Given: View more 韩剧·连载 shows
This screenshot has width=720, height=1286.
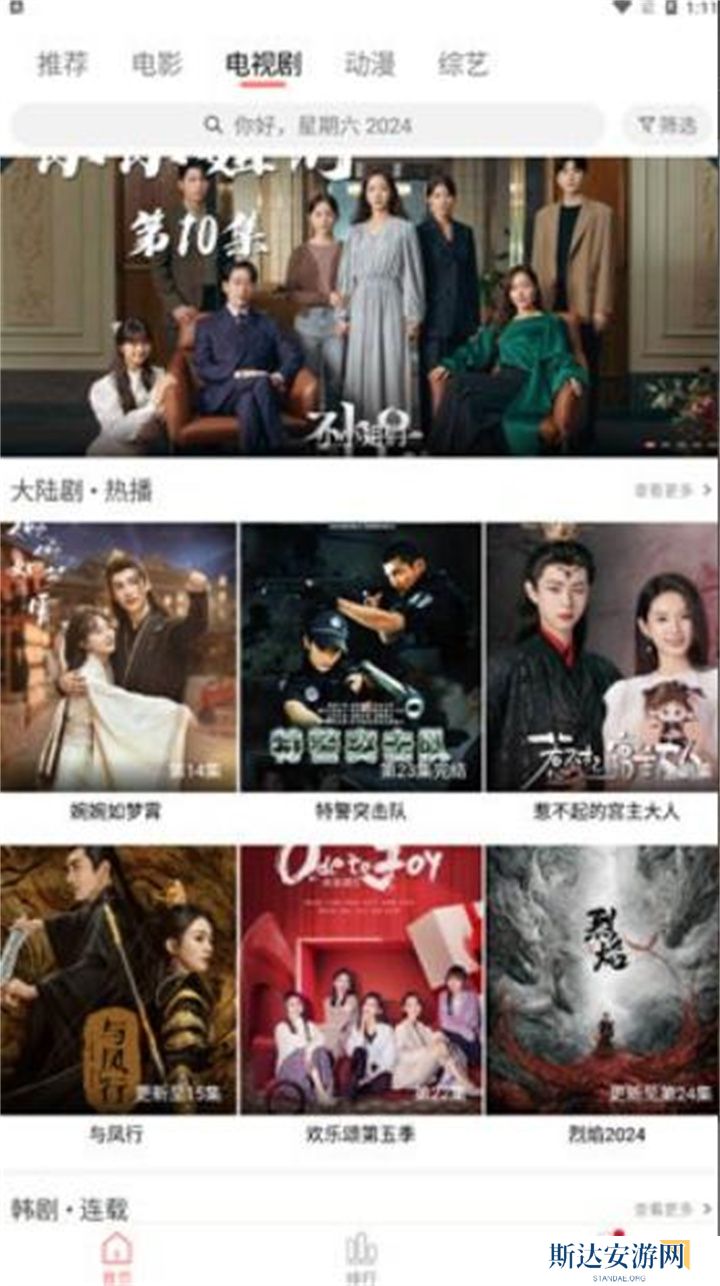Looking at the screenshot, I should point(672,1209).
